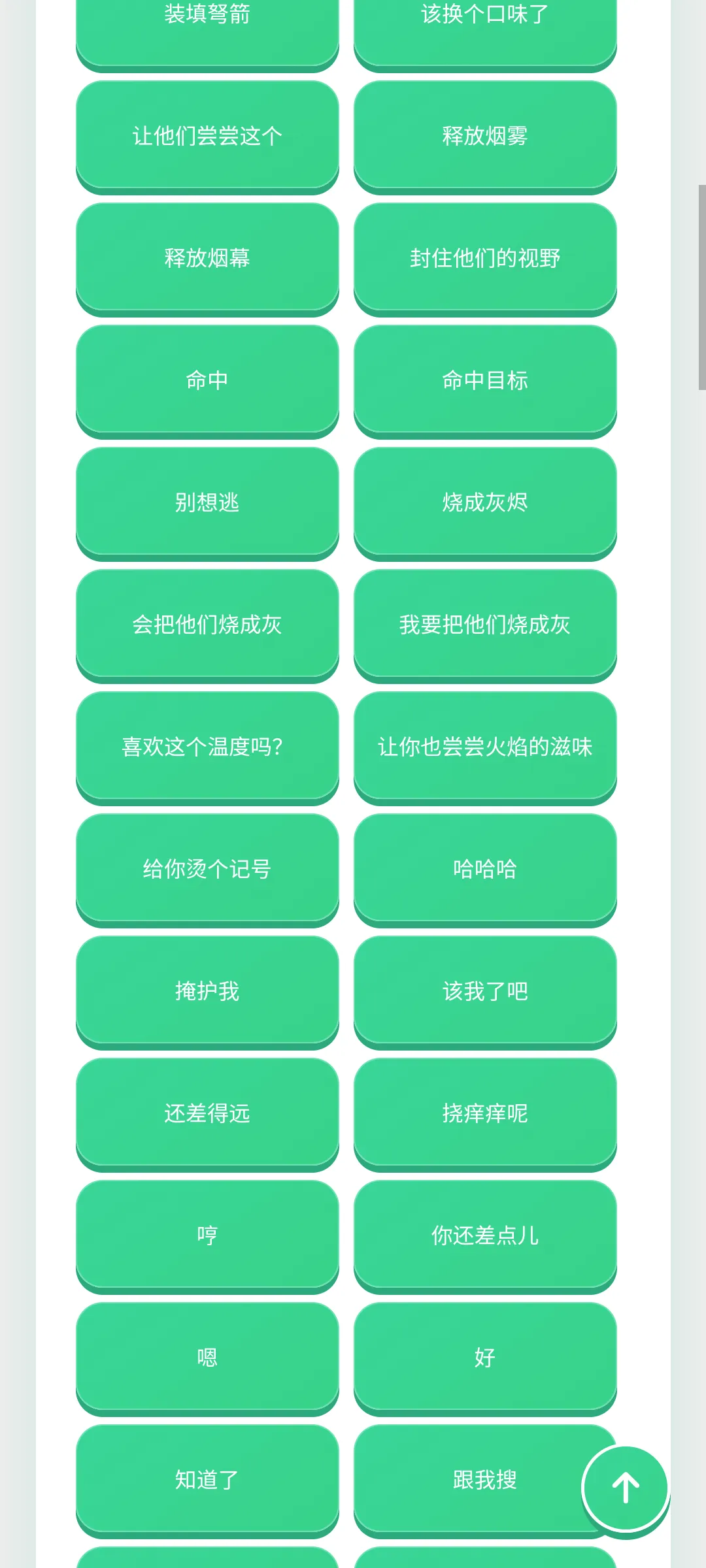Play the 挠痒痒呢 line
Screen dimensions: 706x1568
[x=485, y=1114]
